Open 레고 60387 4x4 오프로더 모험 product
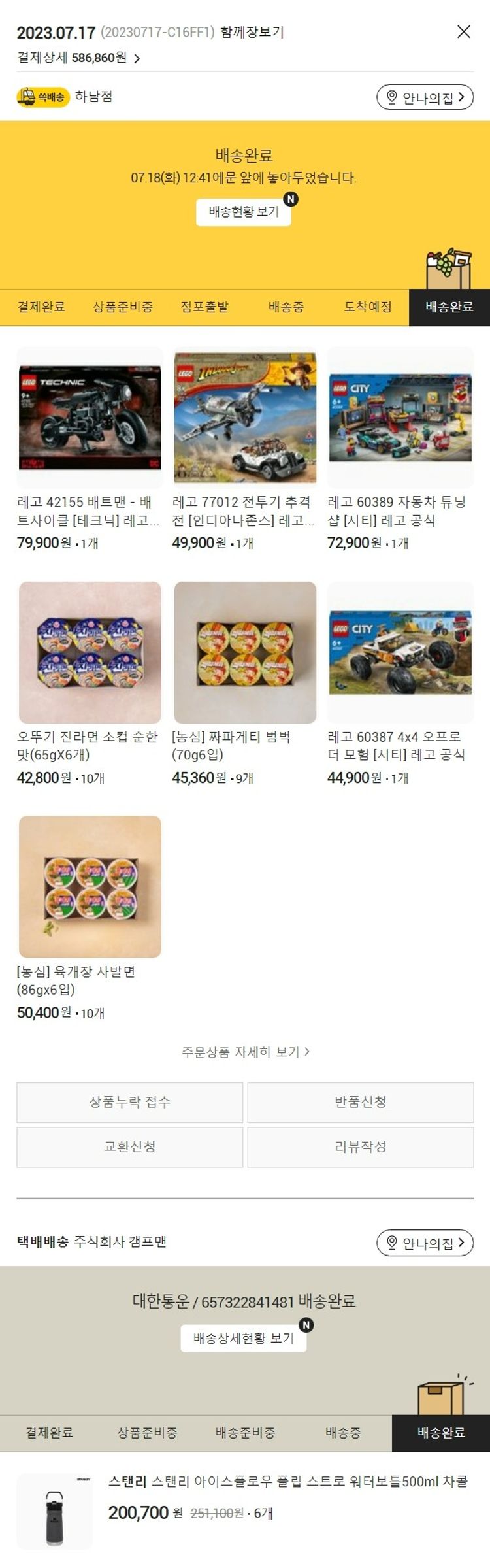 400,652
